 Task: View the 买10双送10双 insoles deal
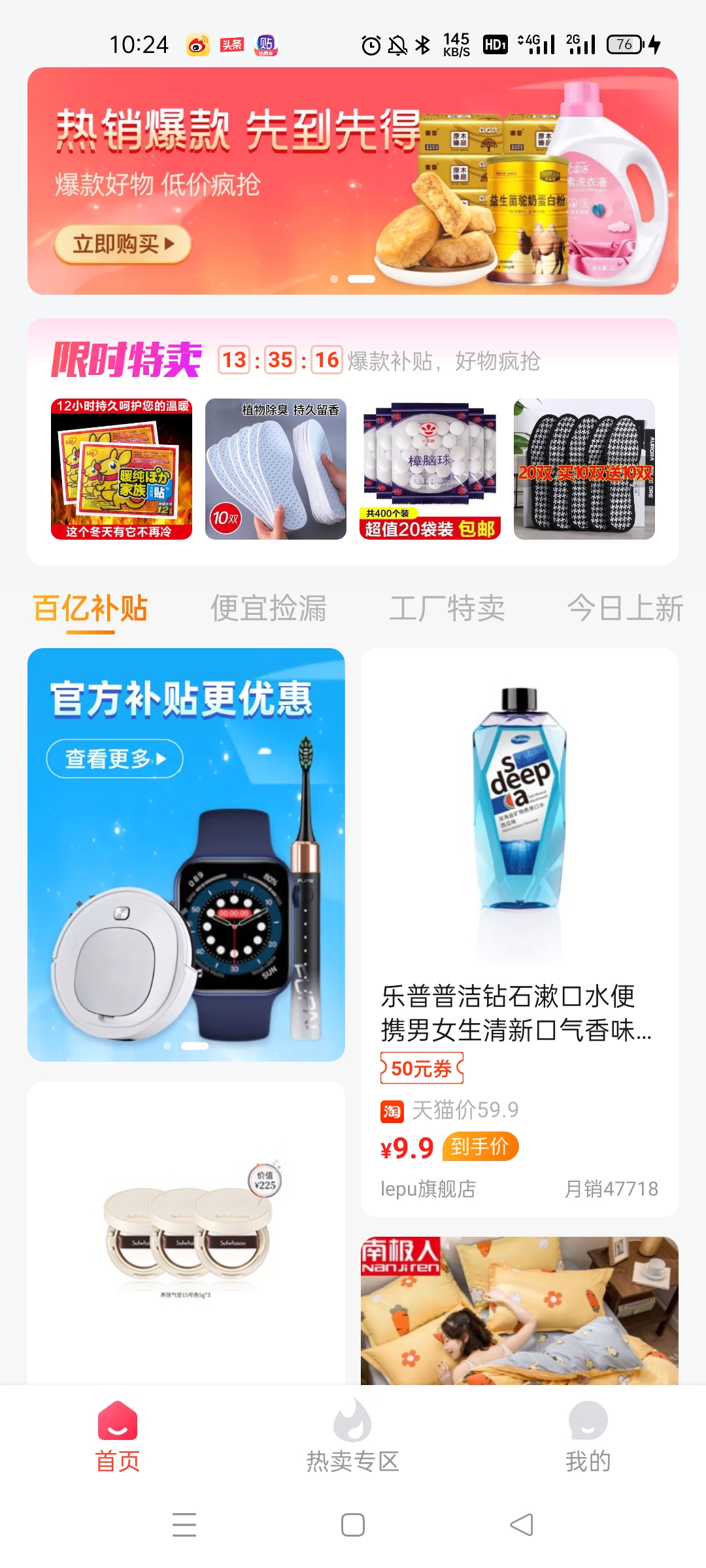(x=584, y=469)
